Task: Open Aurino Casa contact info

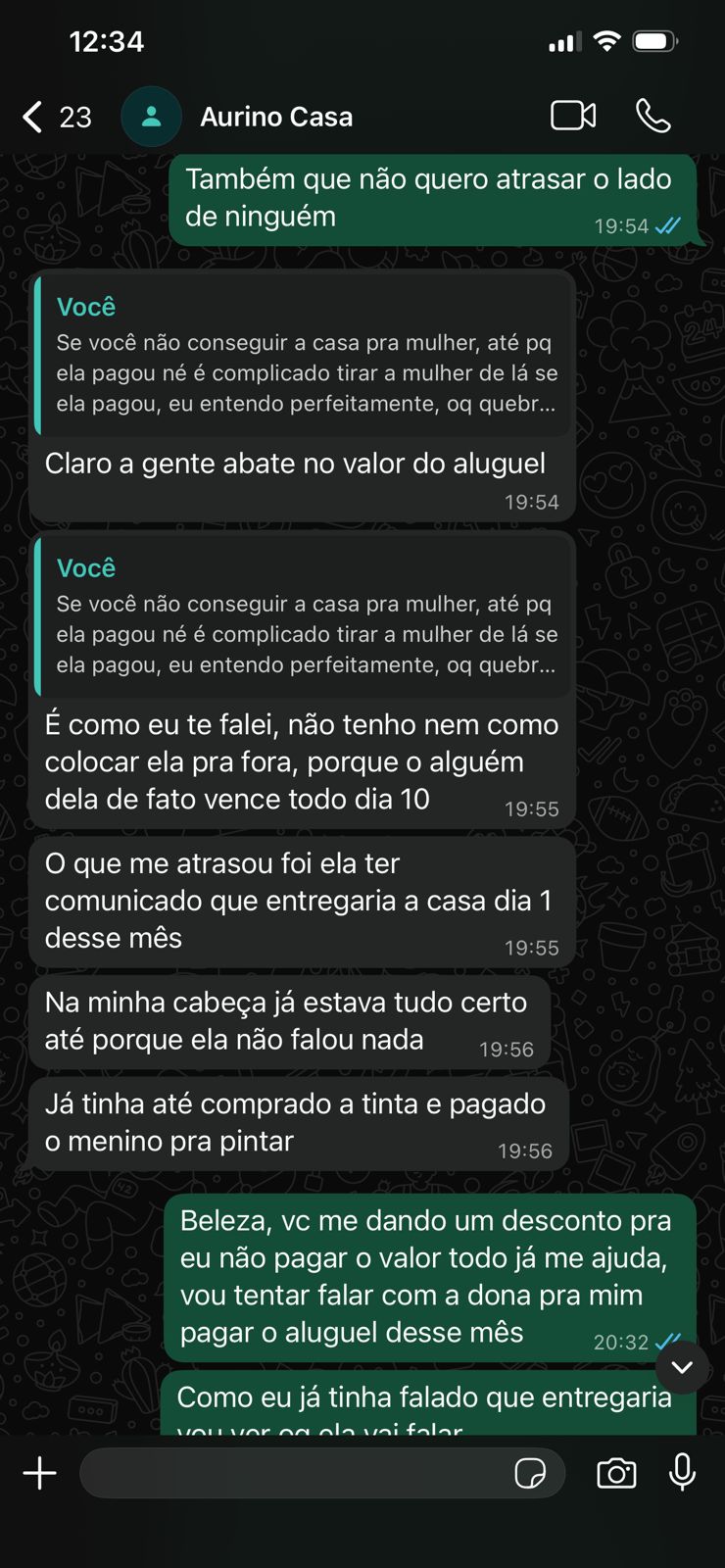Action: 275,117
